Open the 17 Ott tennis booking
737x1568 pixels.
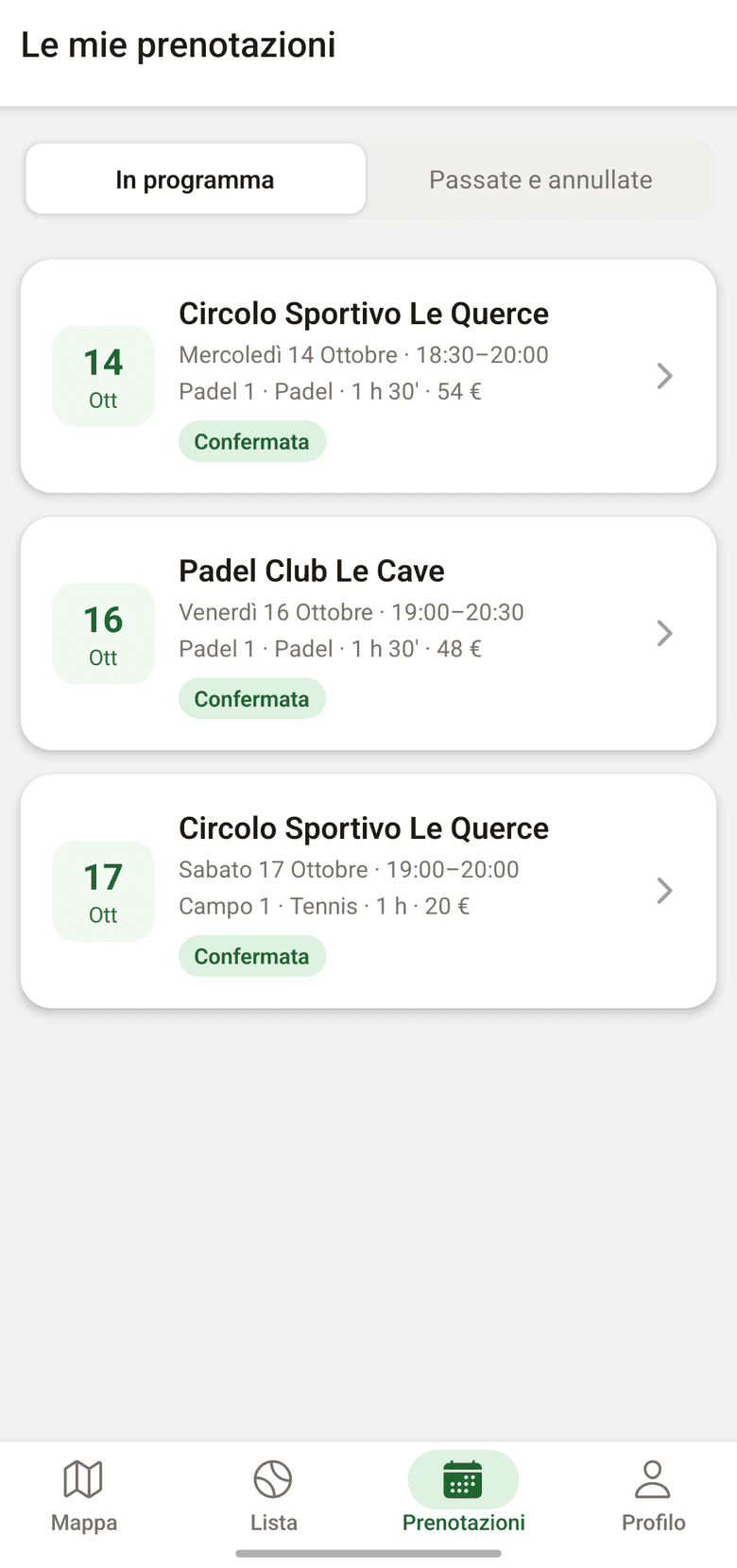[x=368, y=891]
